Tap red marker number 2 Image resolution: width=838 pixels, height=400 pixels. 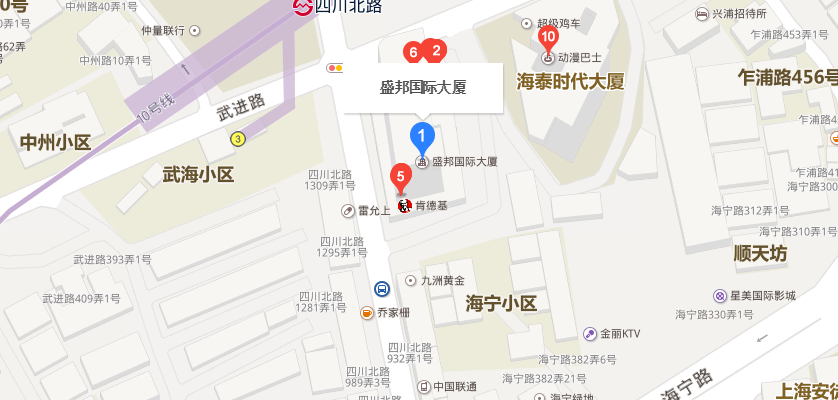pos(435,50)
